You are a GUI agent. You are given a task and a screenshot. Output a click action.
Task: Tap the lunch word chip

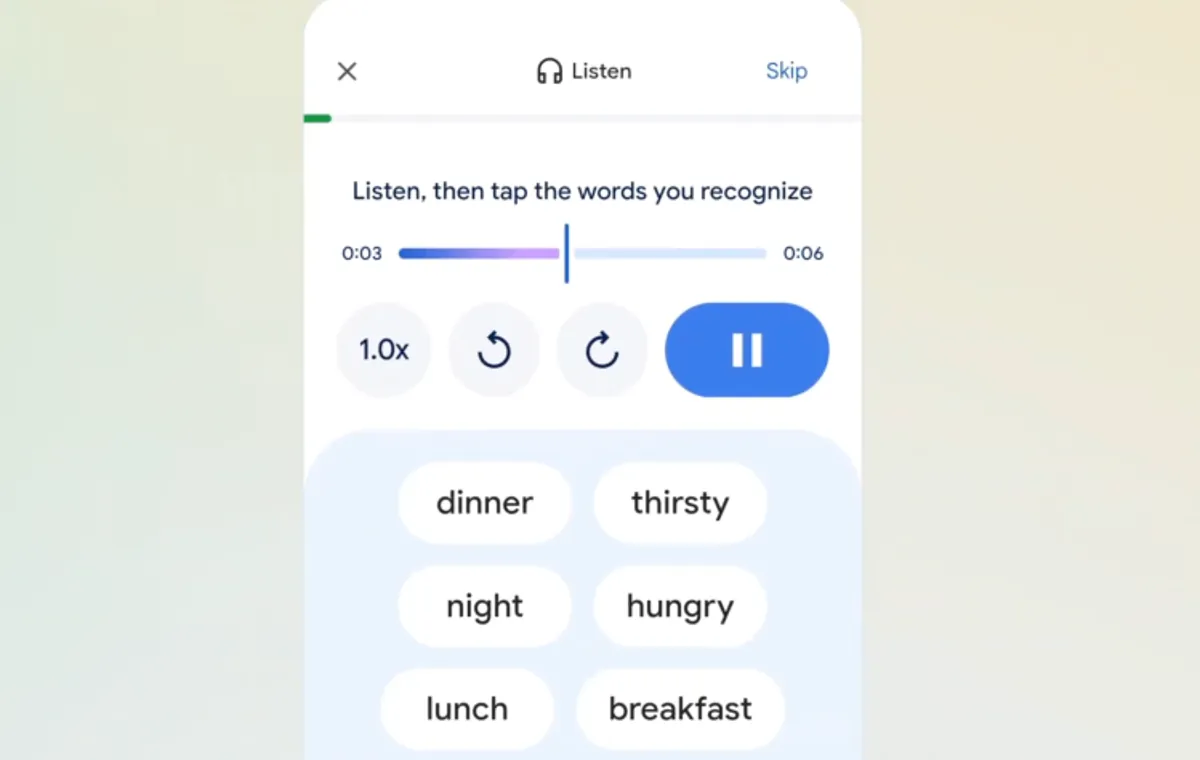467,709
